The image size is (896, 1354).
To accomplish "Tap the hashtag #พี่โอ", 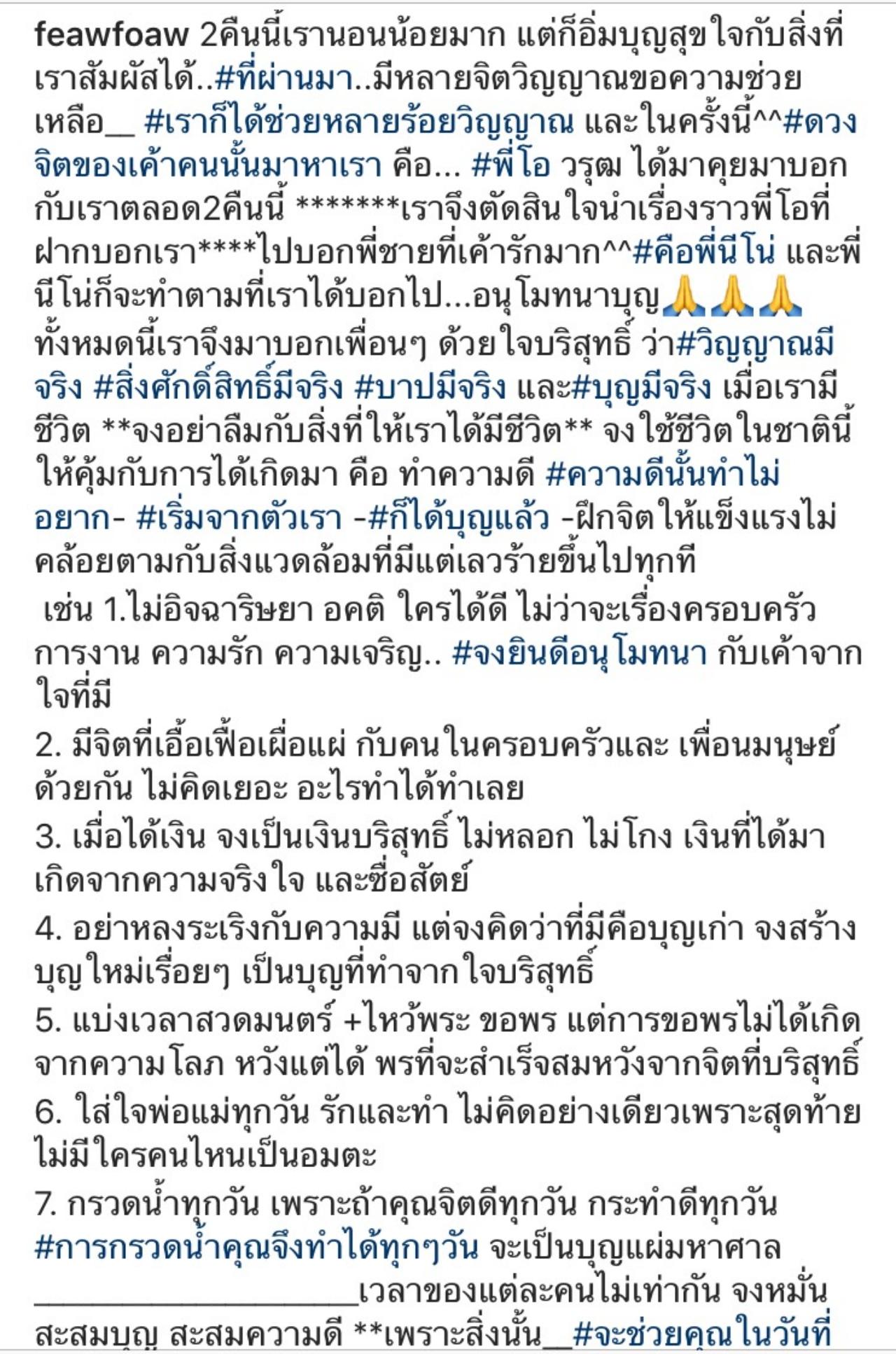I will [x=521, y=167].
